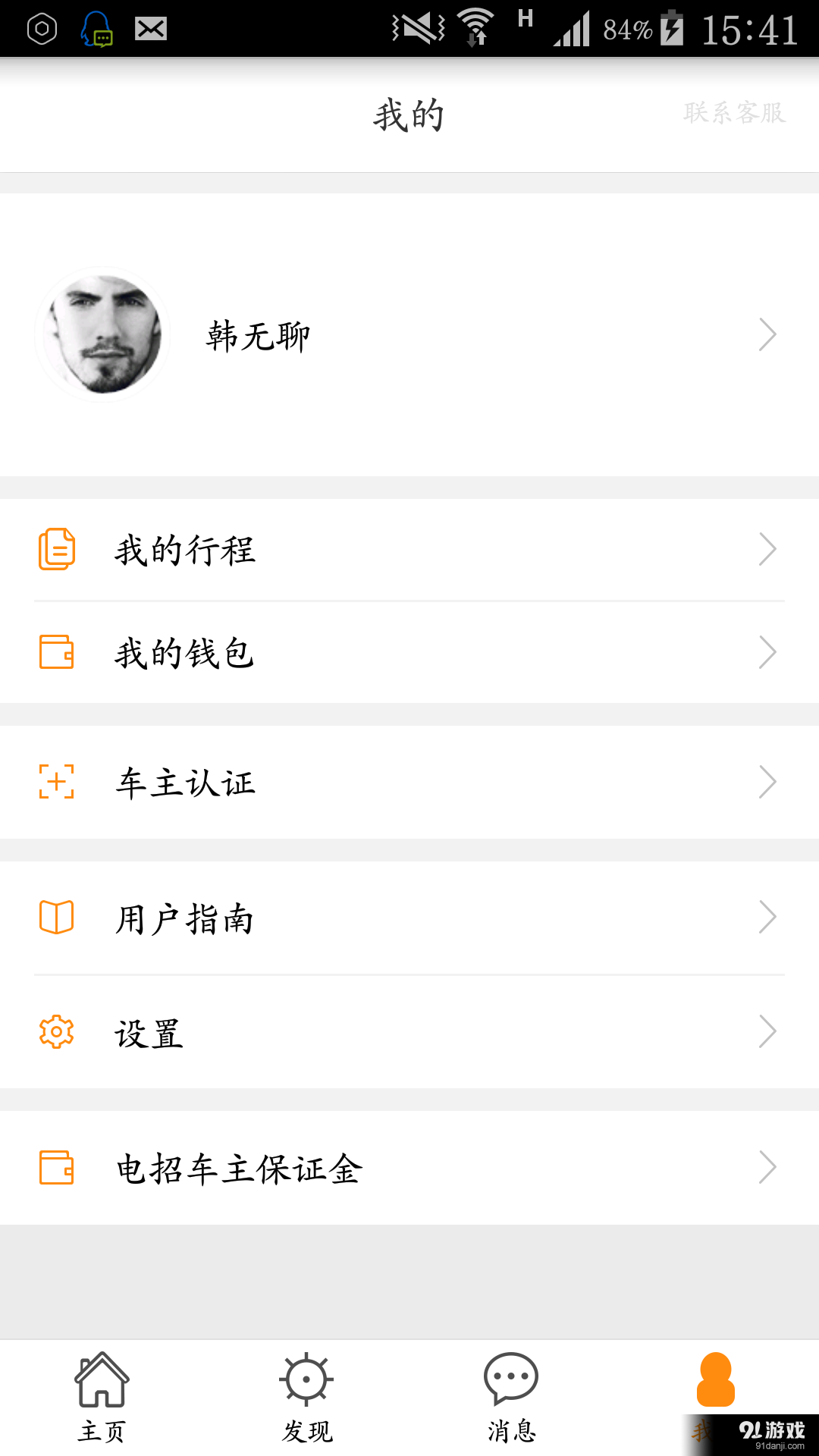The image size is (819, 1456).
Task: Select the gear icon beside 设置
Action: click(57, 1031)
